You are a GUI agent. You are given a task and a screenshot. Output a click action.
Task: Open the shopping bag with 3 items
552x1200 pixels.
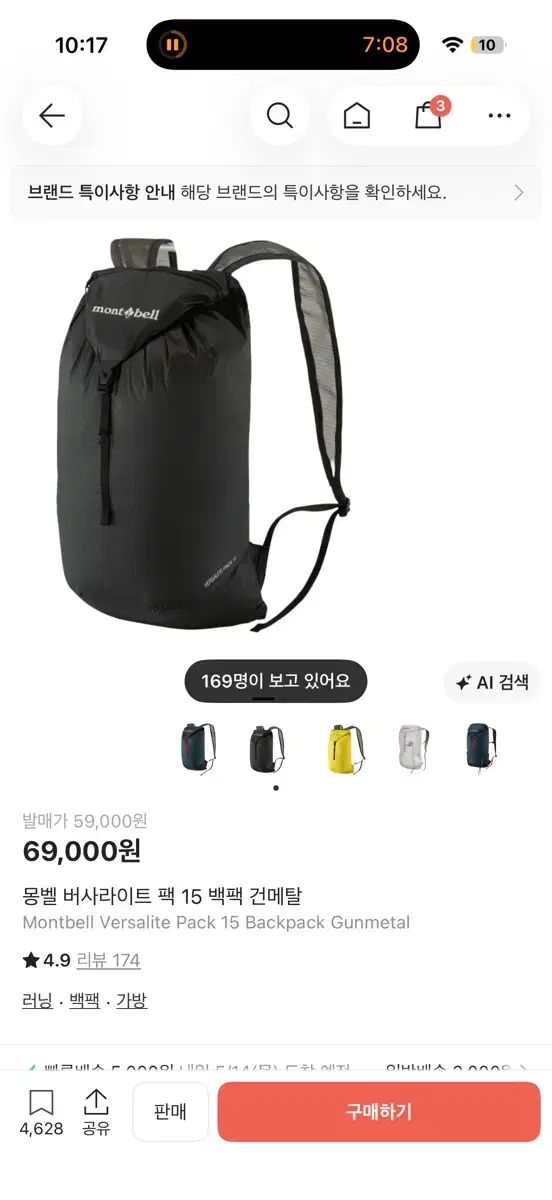[x=431, y=114]
